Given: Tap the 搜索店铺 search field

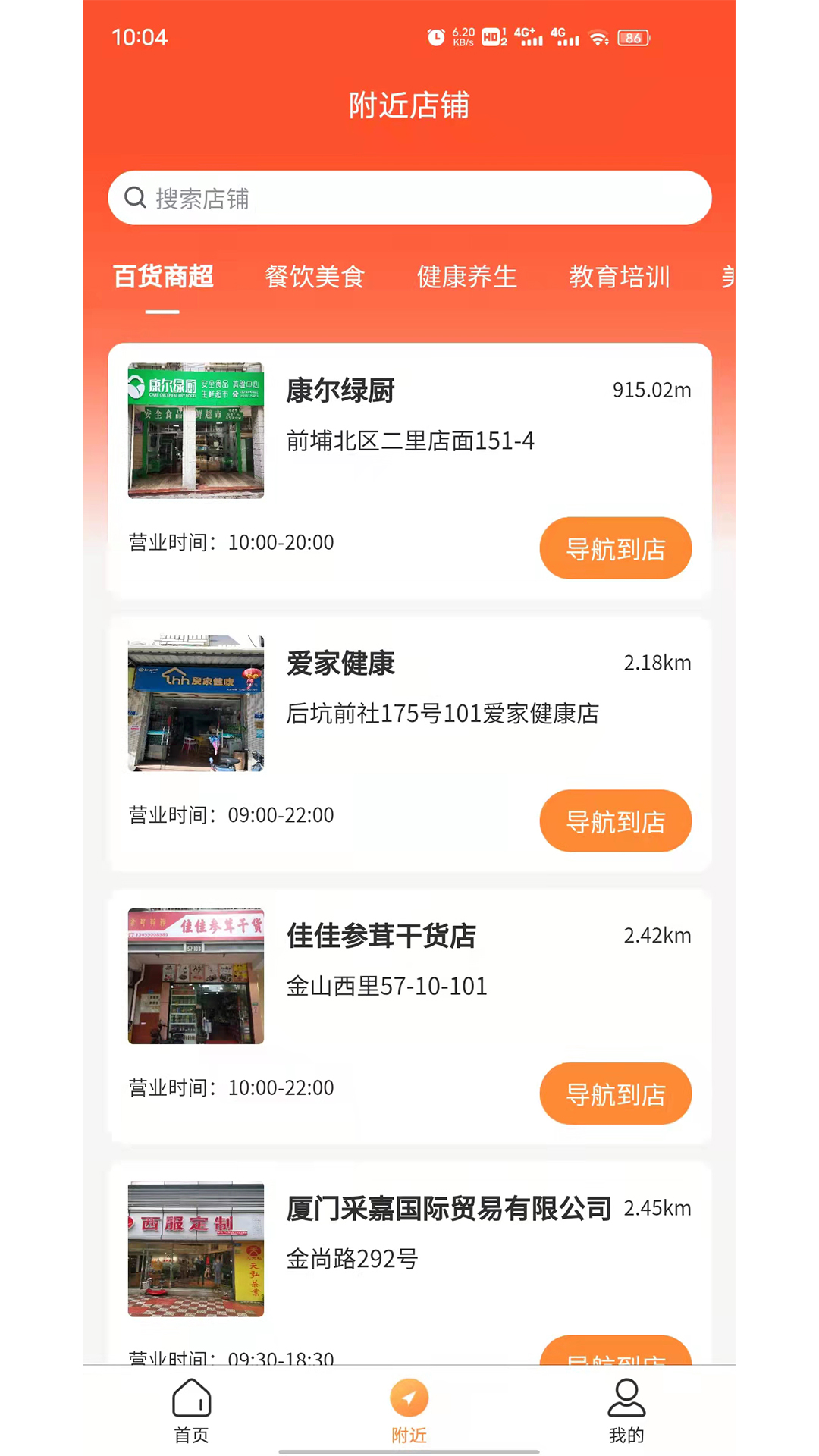Looking at the screenshot, I should (x=409, y=198).
